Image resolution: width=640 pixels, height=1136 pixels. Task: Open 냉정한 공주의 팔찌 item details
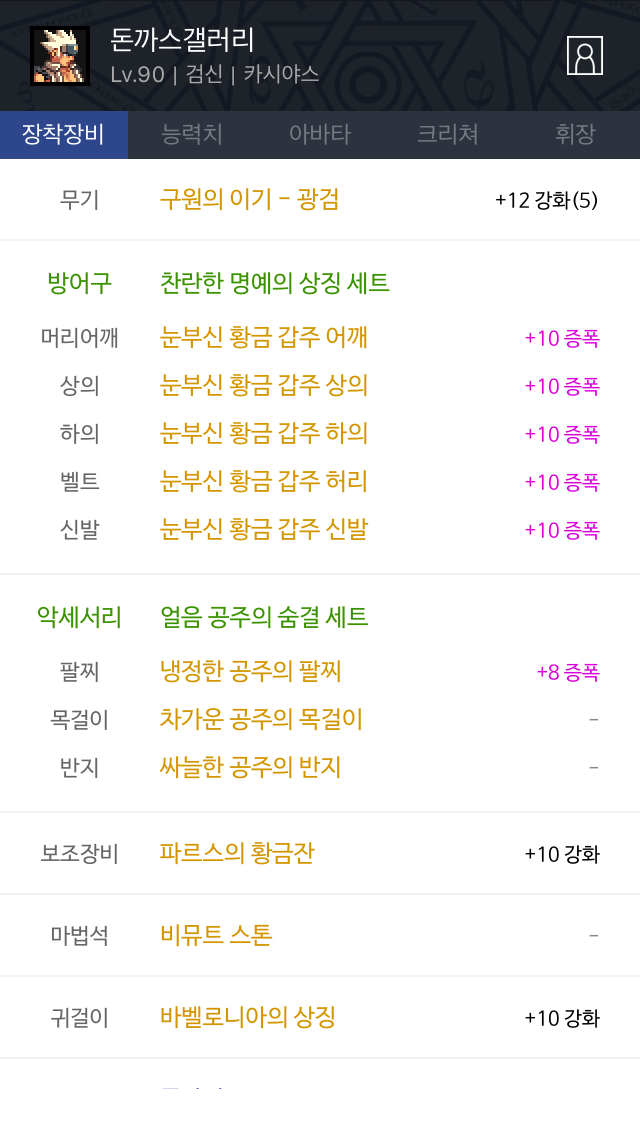coord(251,672)
